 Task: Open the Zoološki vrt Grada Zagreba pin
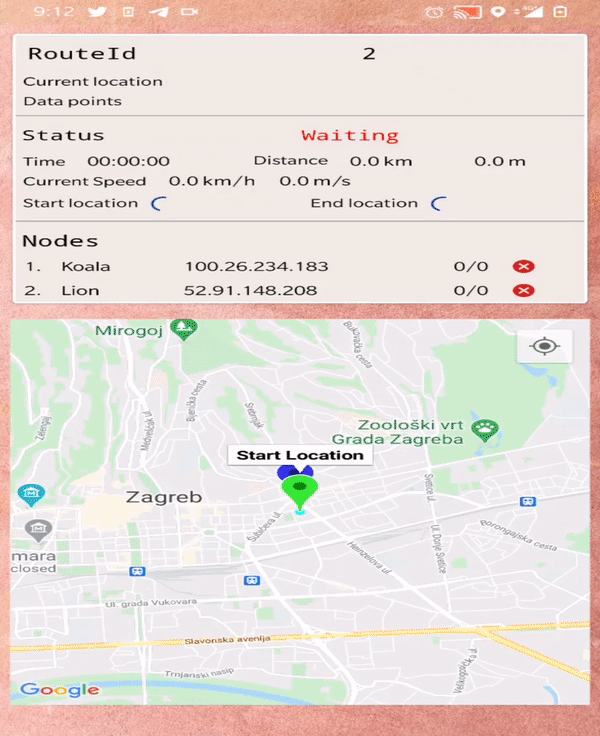click(x=485, y=431)
